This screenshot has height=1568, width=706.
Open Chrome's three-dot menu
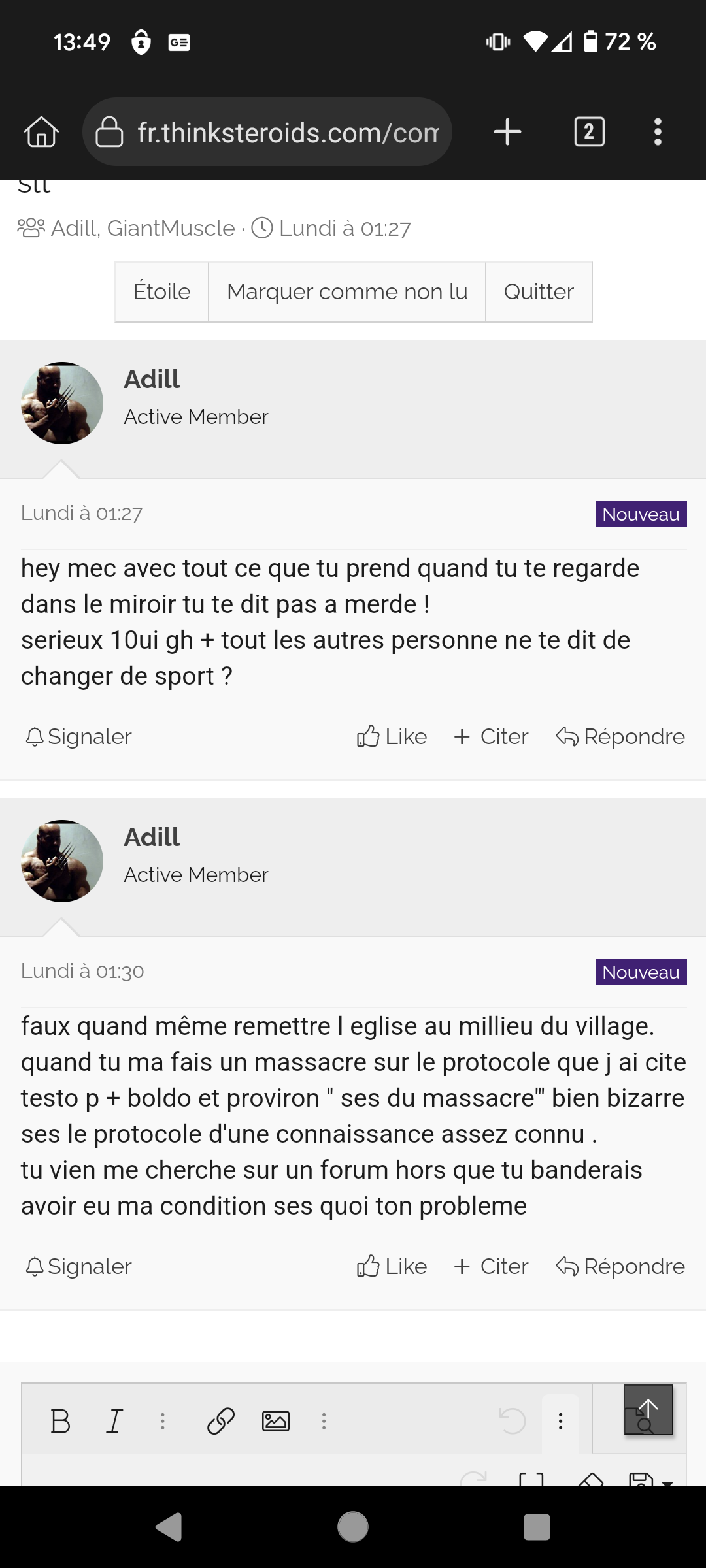[658, 132]
